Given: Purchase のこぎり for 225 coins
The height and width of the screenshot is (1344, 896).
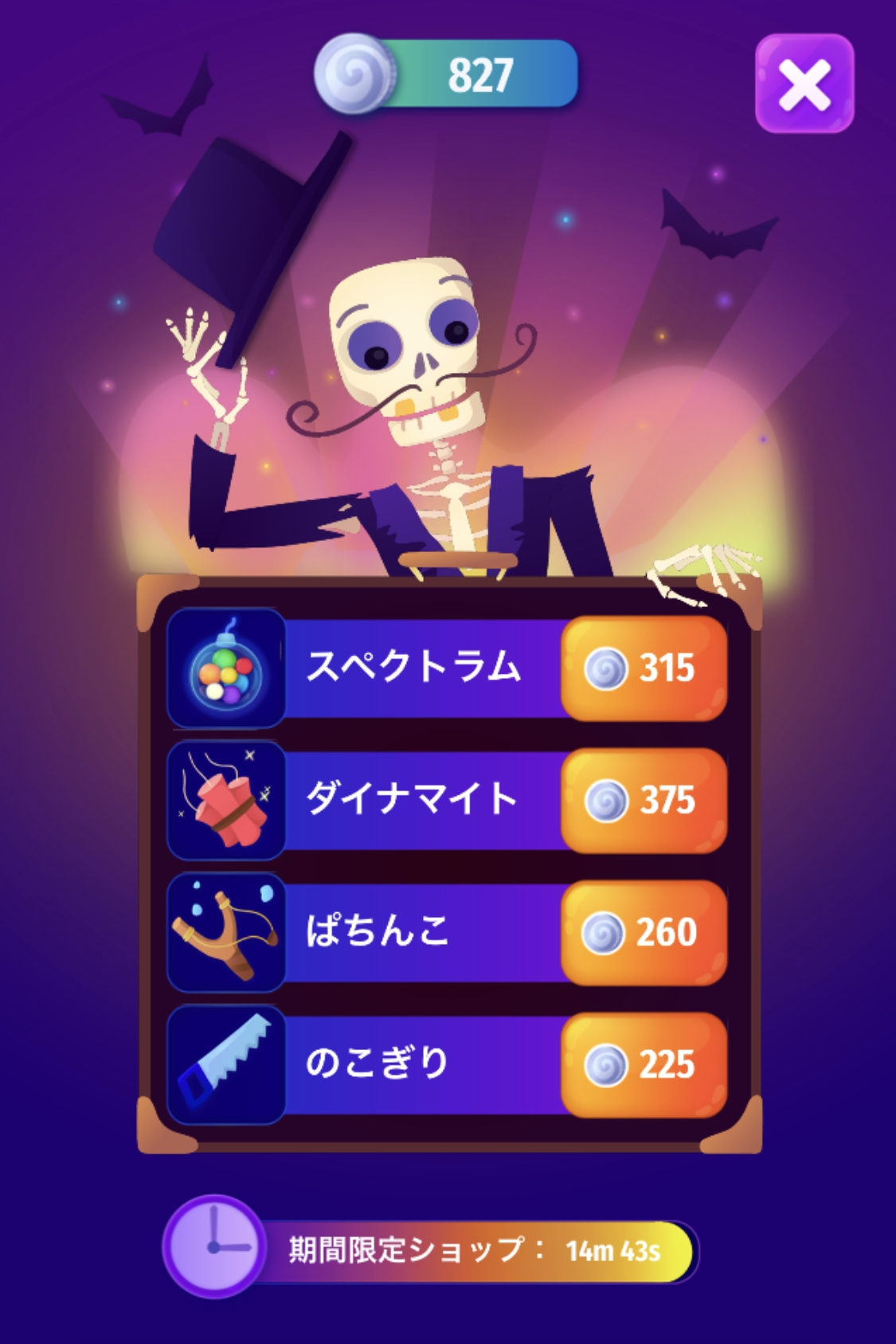Looking at the screenshot, I should (x=644, y=1064).
